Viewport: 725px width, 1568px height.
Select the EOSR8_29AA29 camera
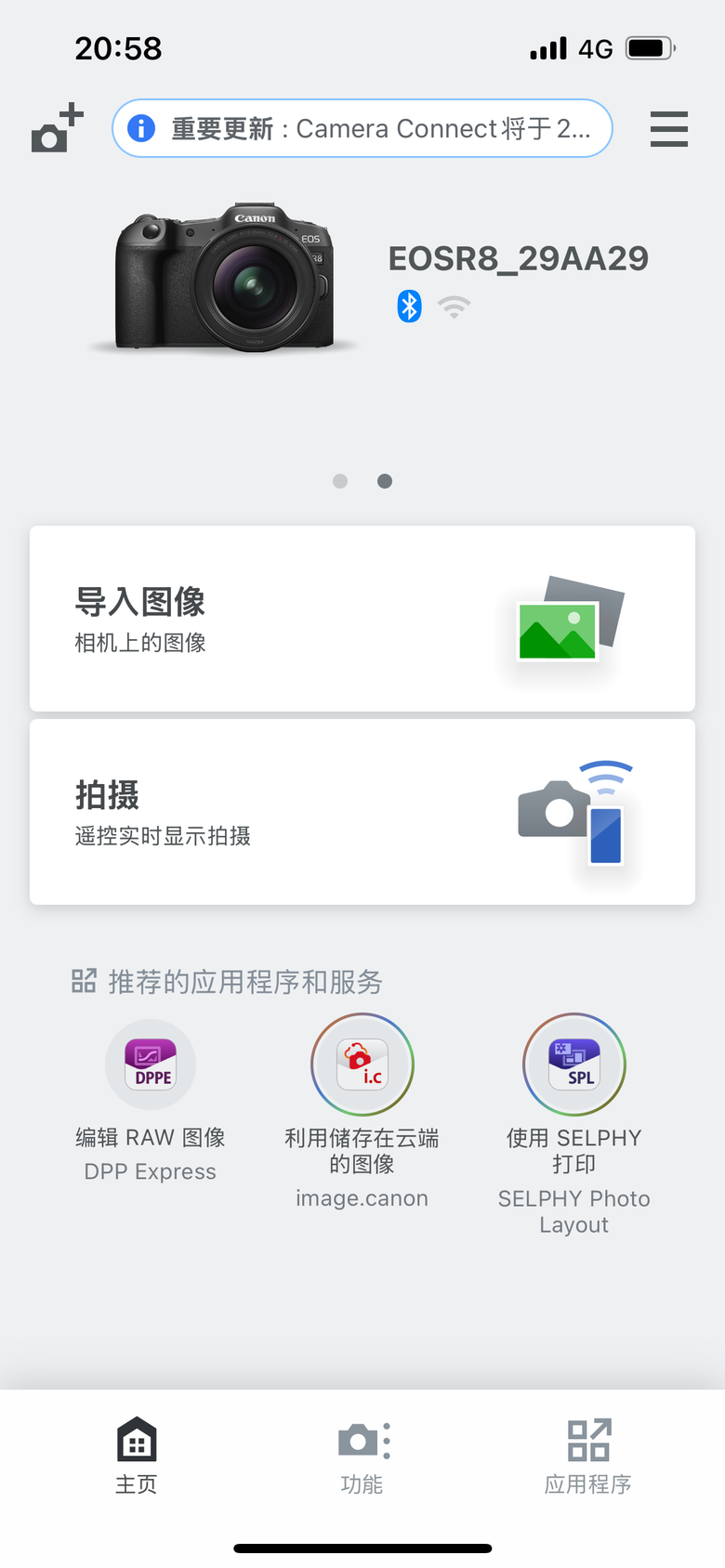[x=372, y=279]
